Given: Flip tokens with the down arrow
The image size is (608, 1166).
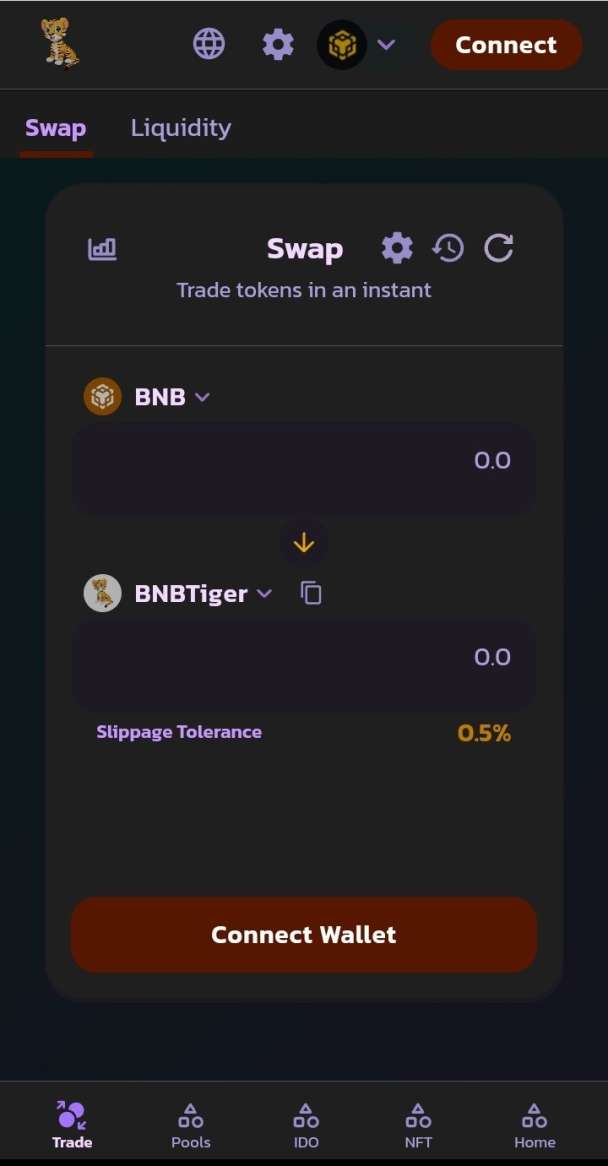Looking at the screenshot, I should coord(304,543).
